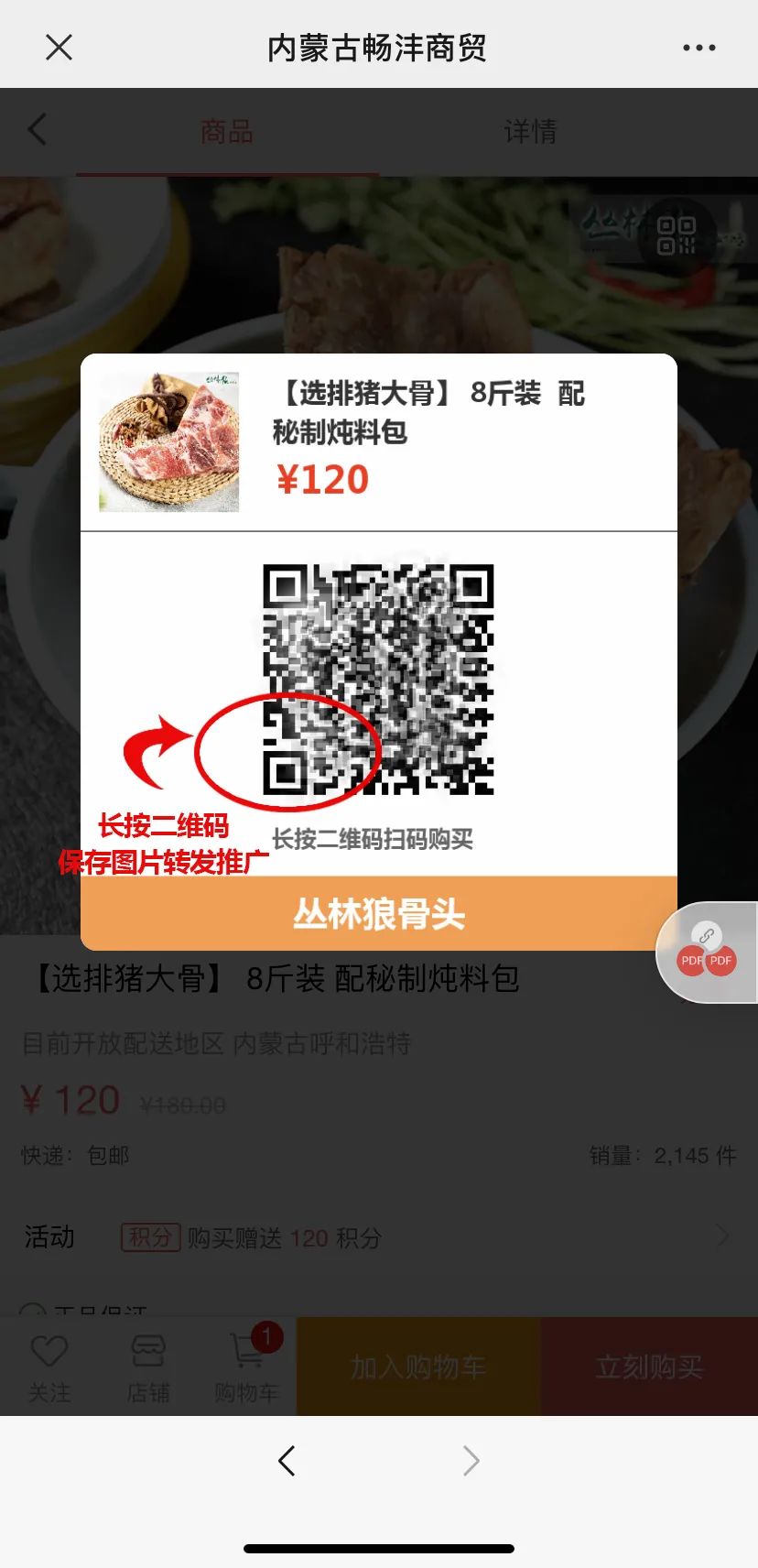Navigate back with browser back arrow

287,1460
